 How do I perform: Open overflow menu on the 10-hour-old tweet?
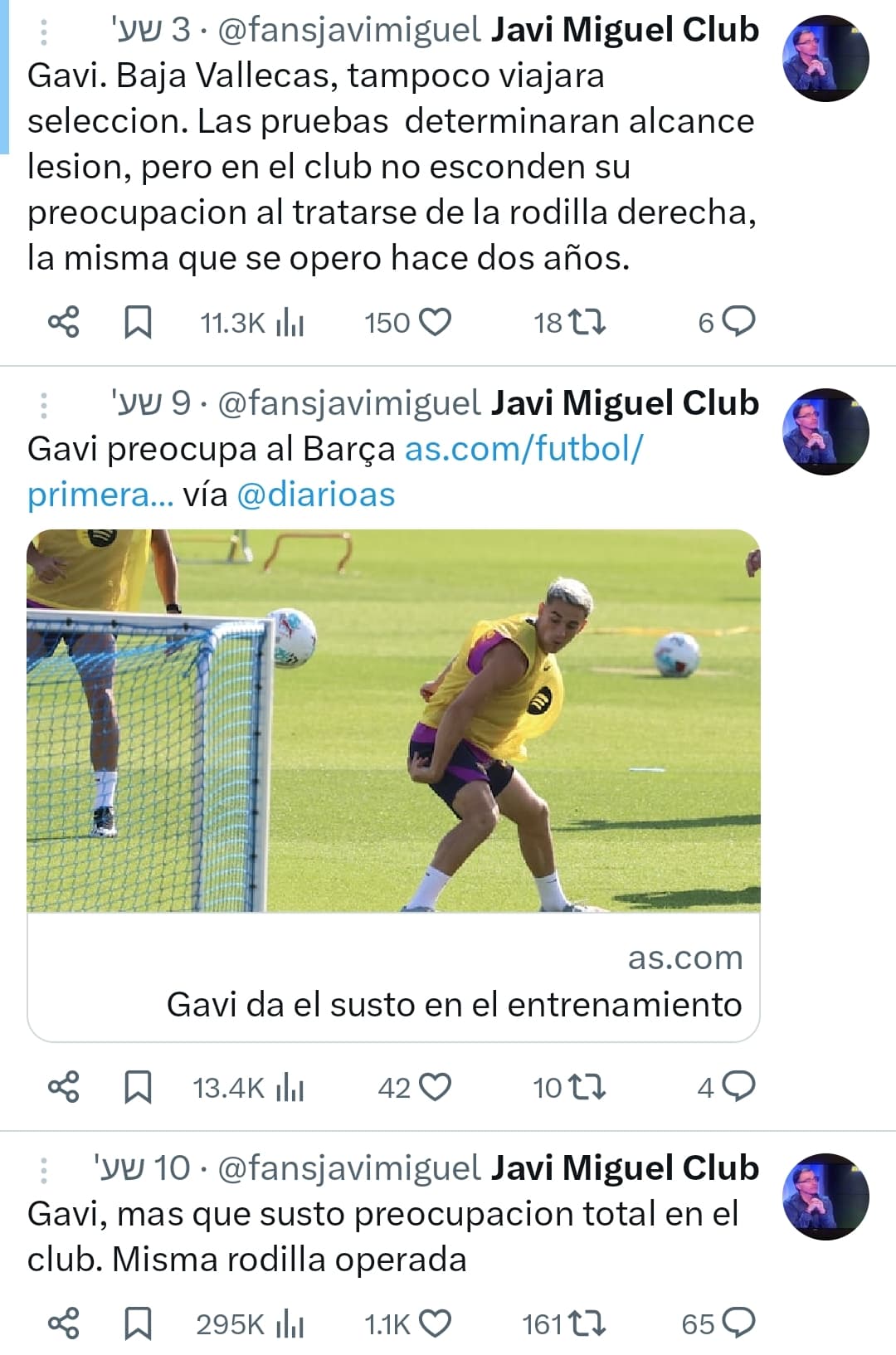click(44, 1170)
